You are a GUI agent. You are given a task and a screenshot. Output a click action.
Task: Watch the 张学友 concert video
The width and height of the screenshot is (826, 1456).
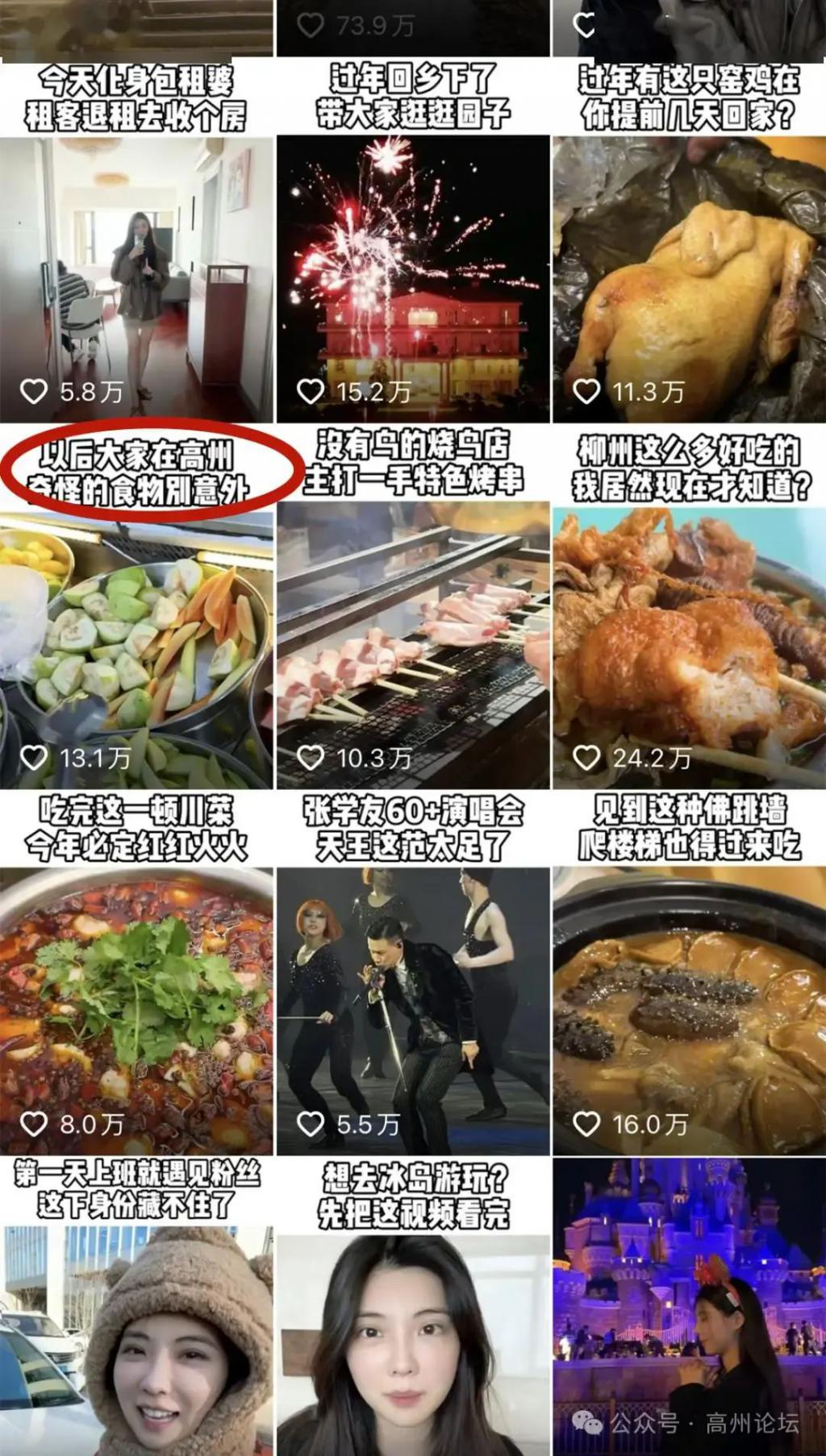pos(413,1008)
